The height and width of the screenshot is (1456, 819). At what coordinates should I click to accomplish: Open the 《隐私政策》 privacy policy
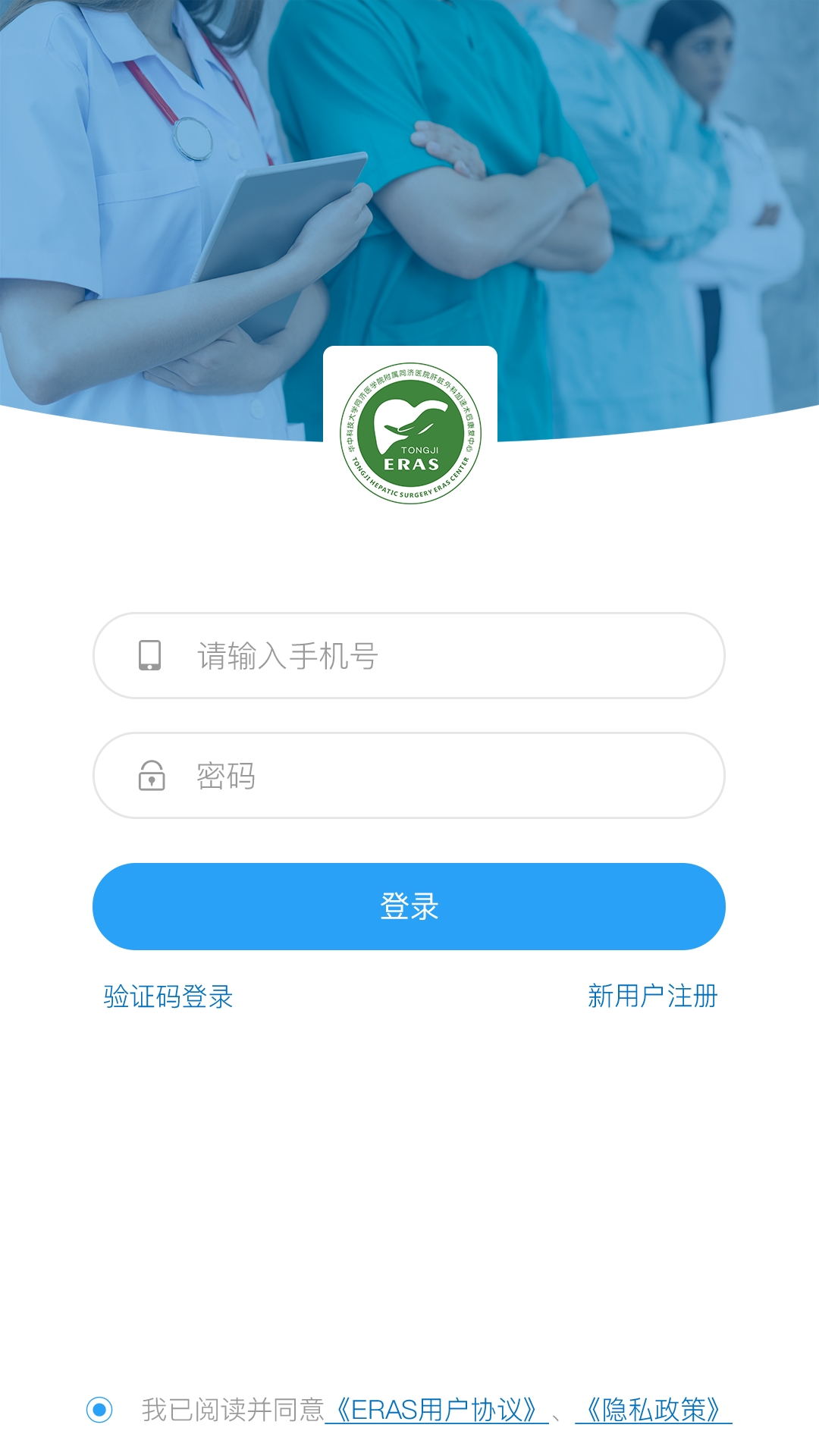[x=654, y=1410]
